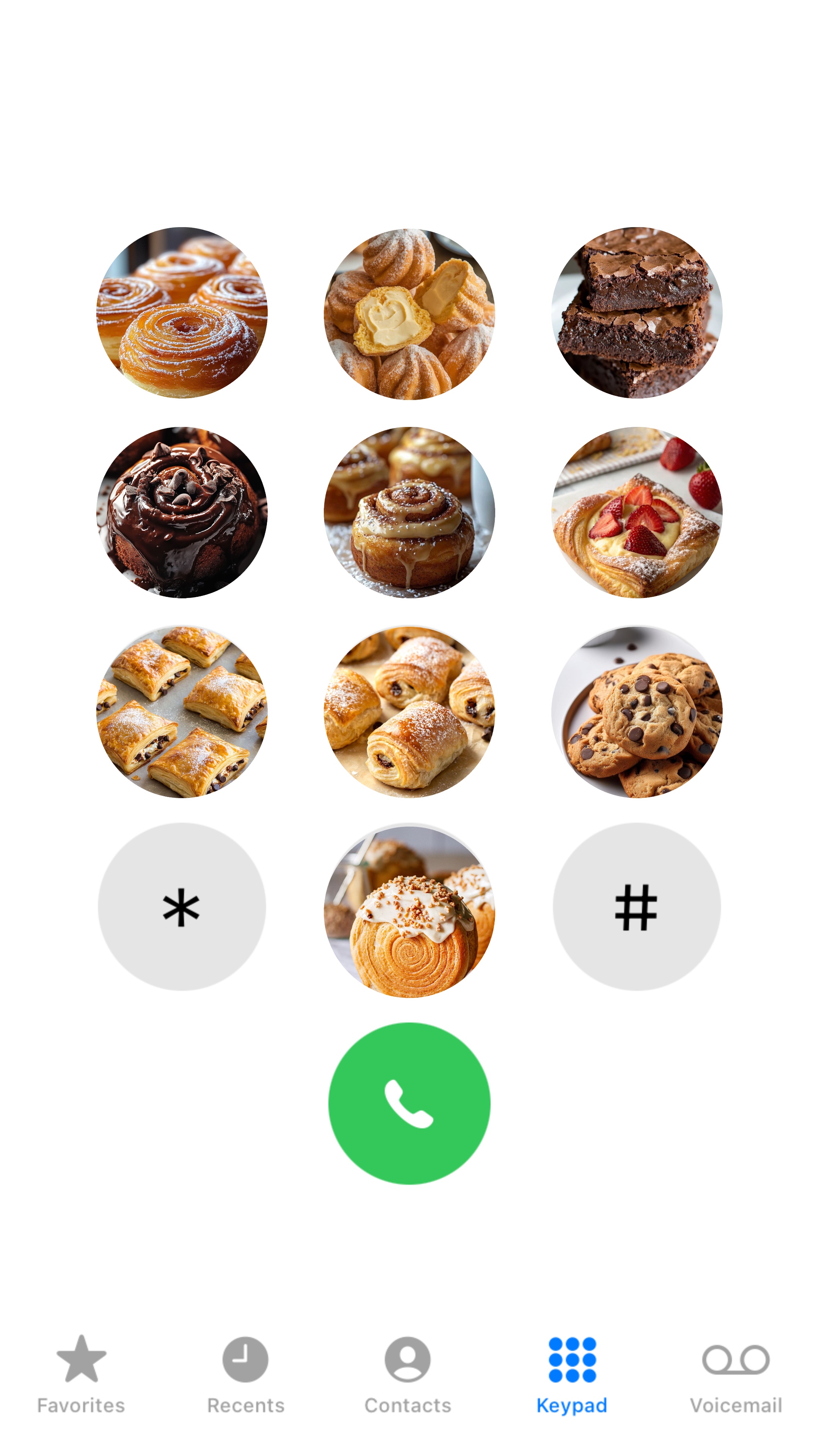819x1456 pixels.
Task: Tap the brownie stack key
Action: (x=637, y=312)
